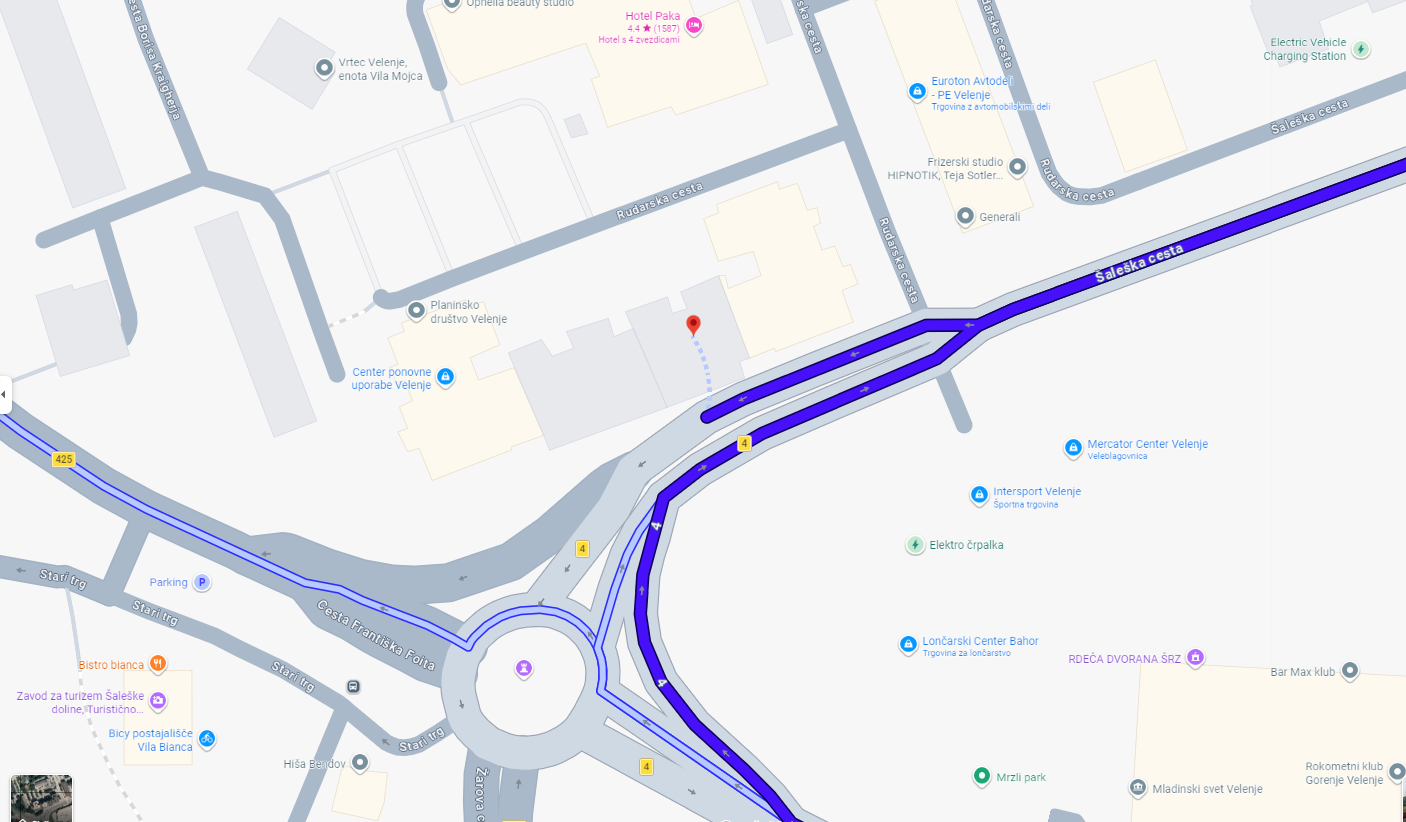Image resolution: width=1406 pixels, height=822 pixels.
Task: Tap Elektro črpalka charging marker
Action: (x=914, y=545)
